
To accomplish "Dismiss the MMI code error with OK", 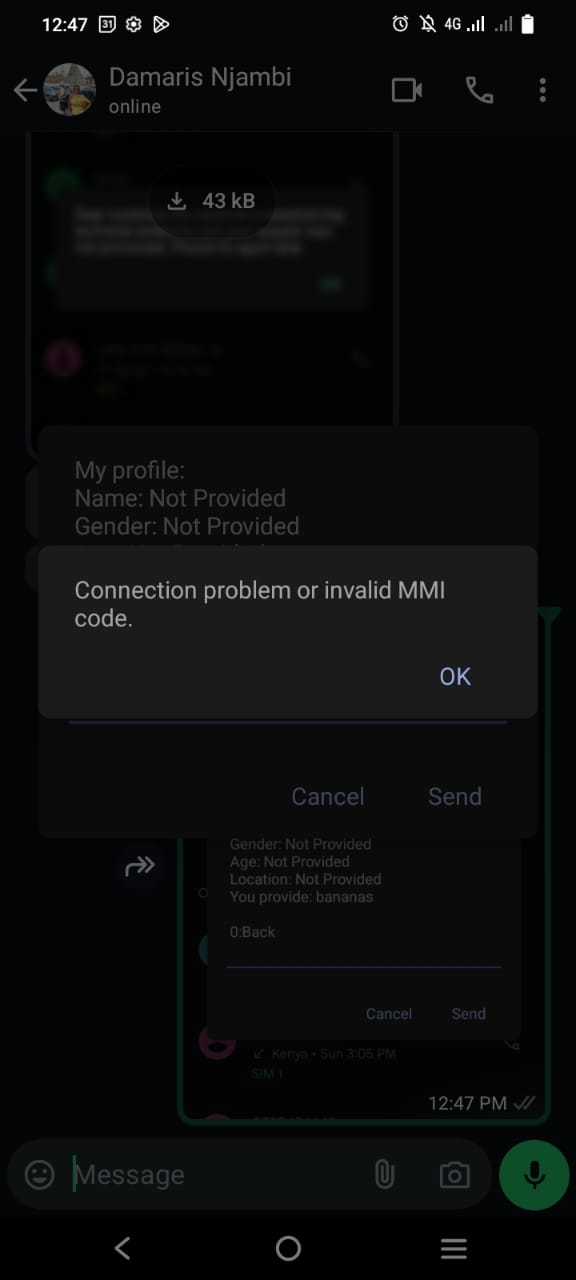I will pyautogui.click(x=455, y=677).
